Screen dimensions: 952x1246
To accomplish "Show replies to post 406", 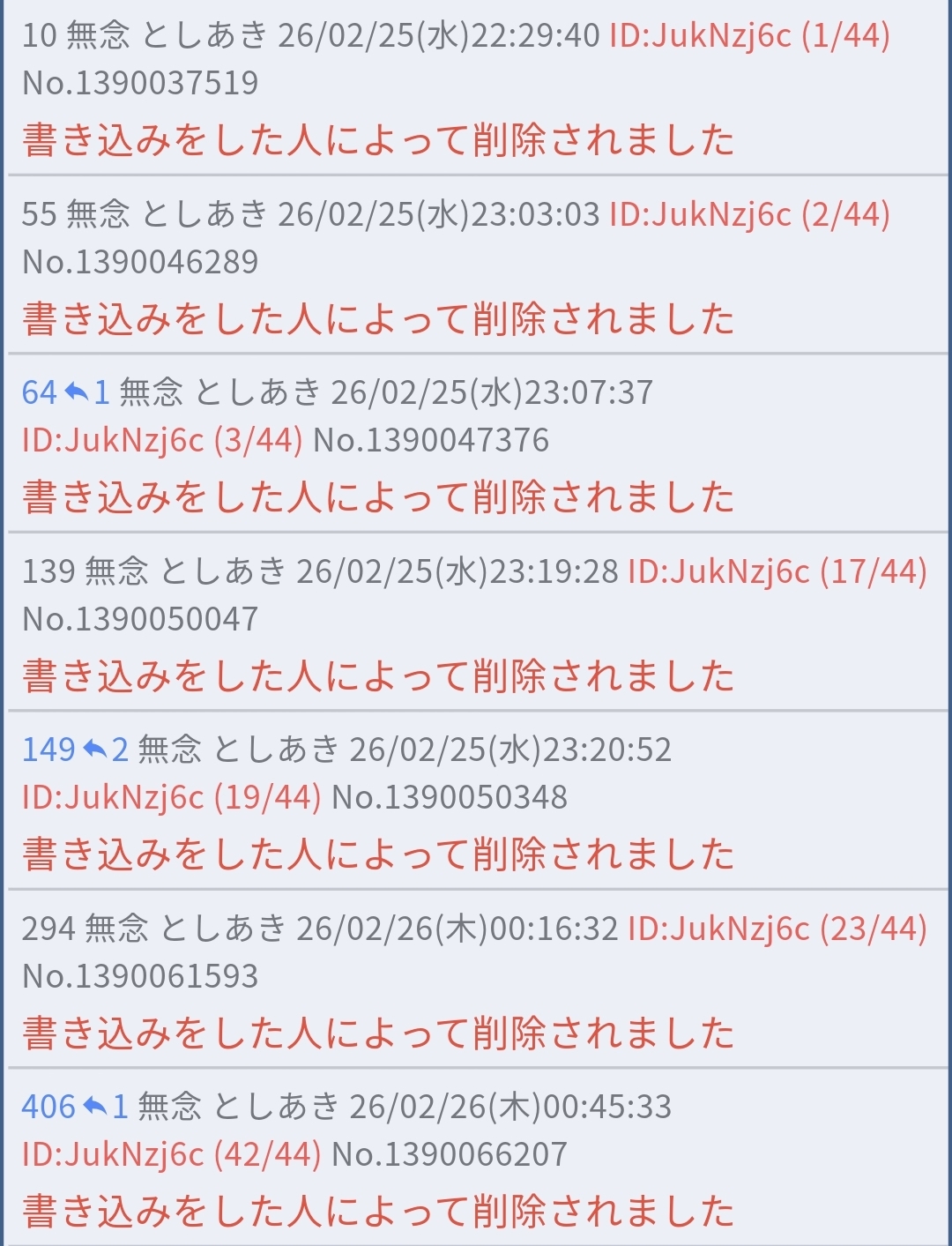I will (x=106, y=1107).
